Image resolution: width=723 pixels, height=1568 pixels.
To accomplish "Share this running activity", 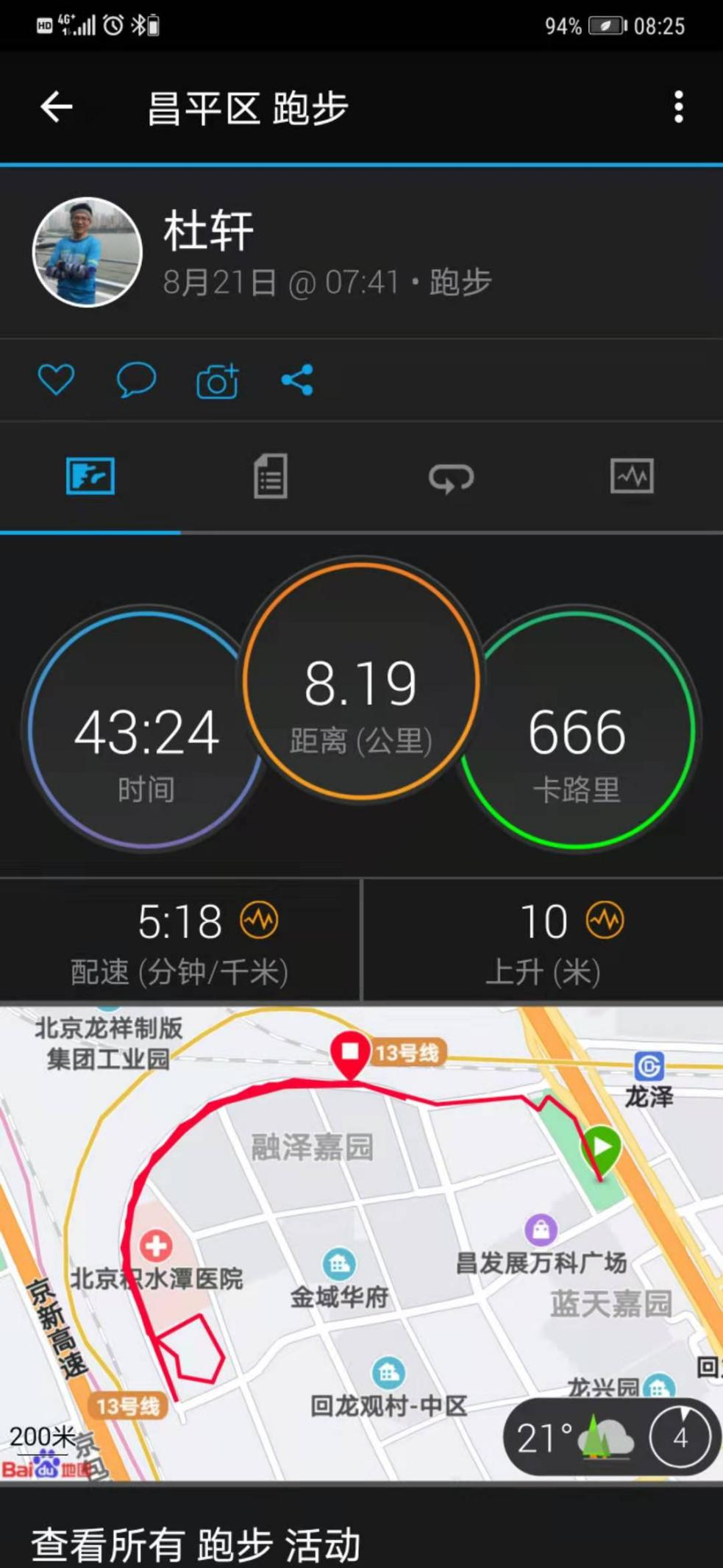I will click(x=297, y=380).
